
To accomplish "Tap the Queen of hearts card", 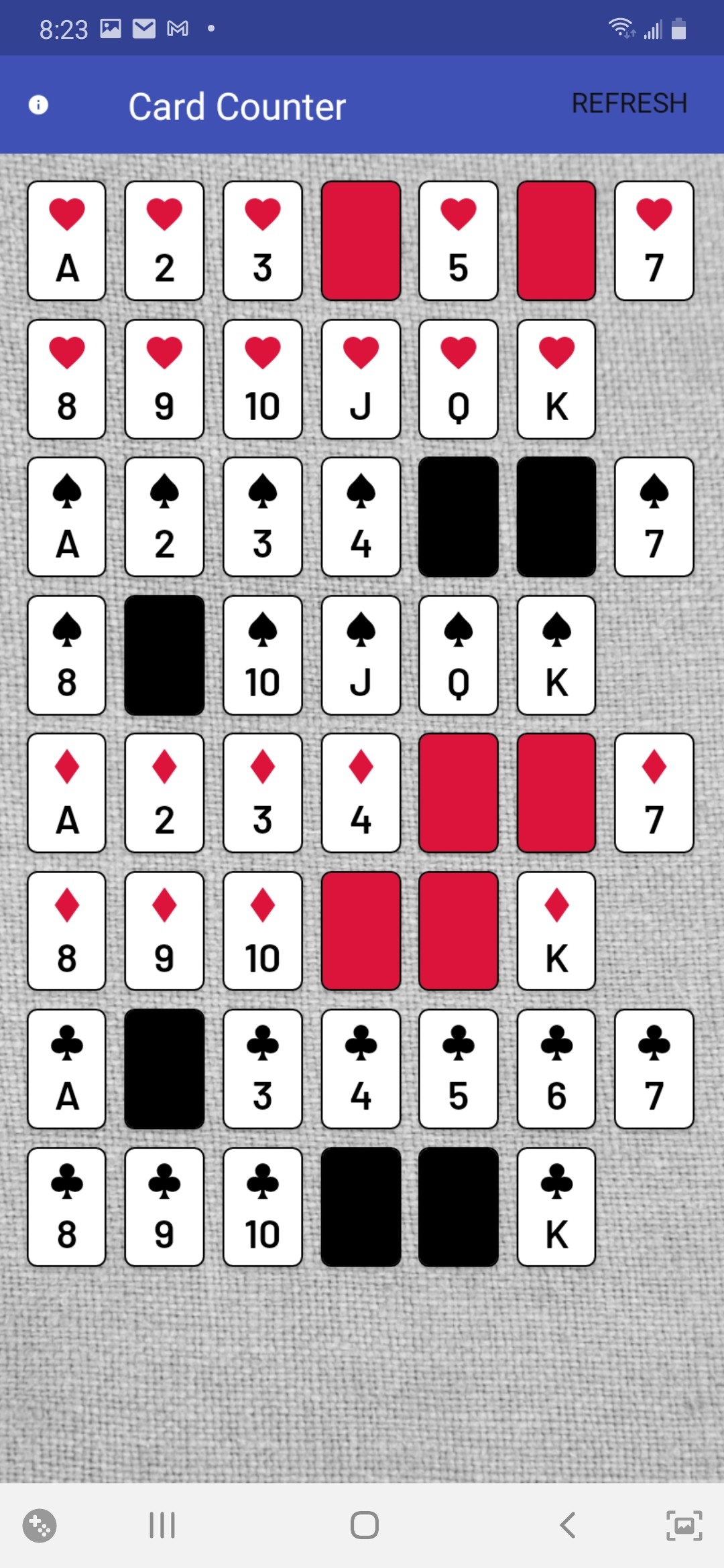I will (458, 379).
